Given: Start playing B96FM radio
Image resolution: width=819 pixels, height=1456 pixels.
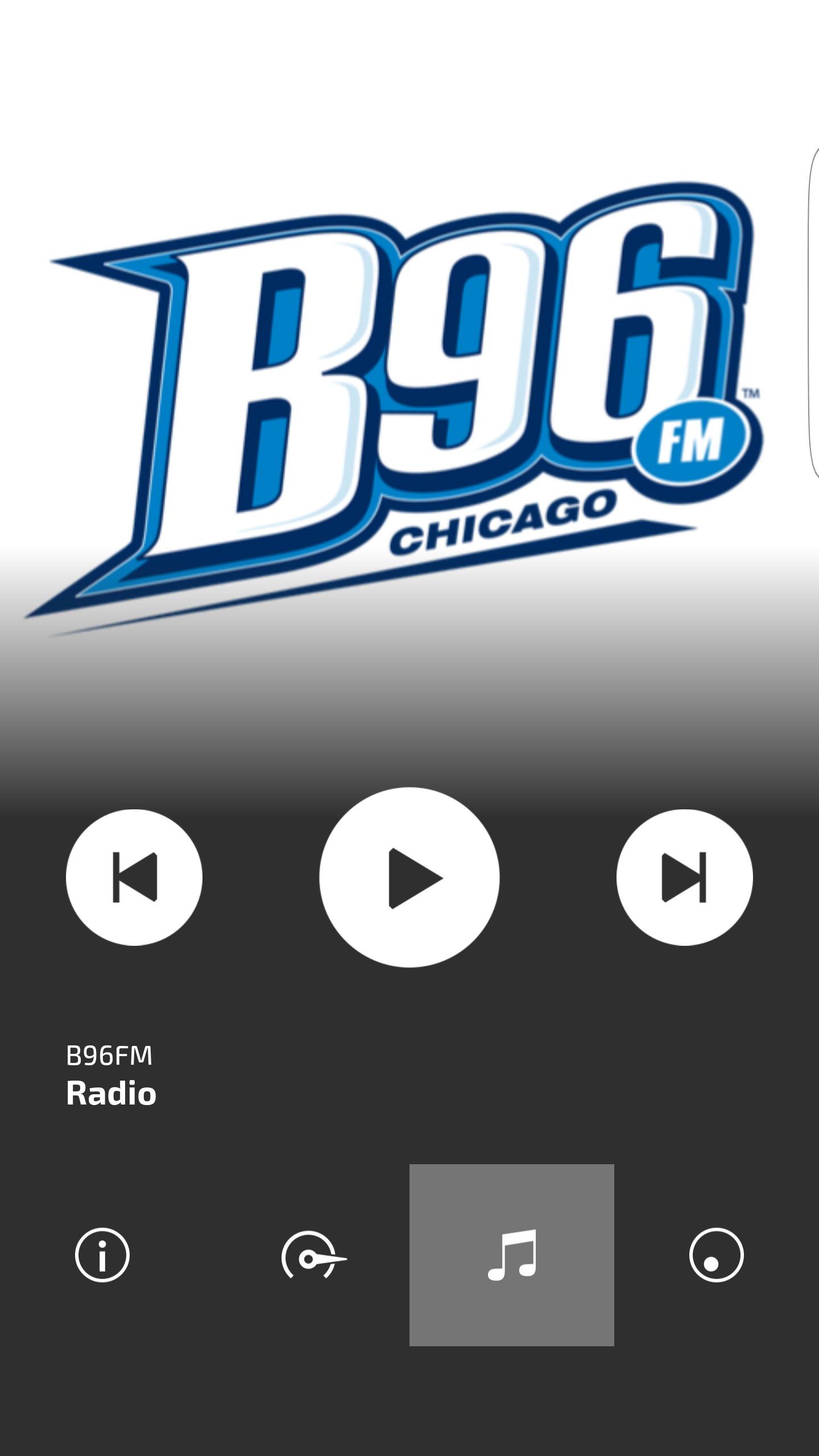Looking at the screenshot, I should (x=409, y=877).
